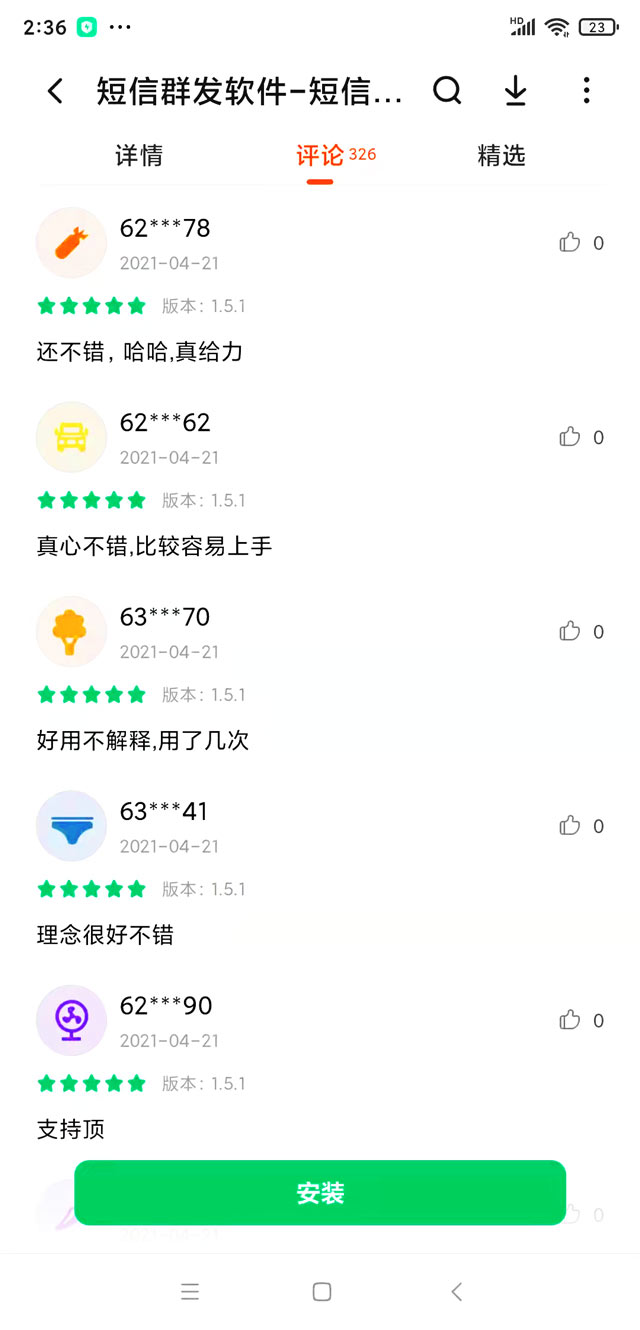Like the review by 62***90
The width and height of the screenshot is (640, 1330).
click(570, 1020)
